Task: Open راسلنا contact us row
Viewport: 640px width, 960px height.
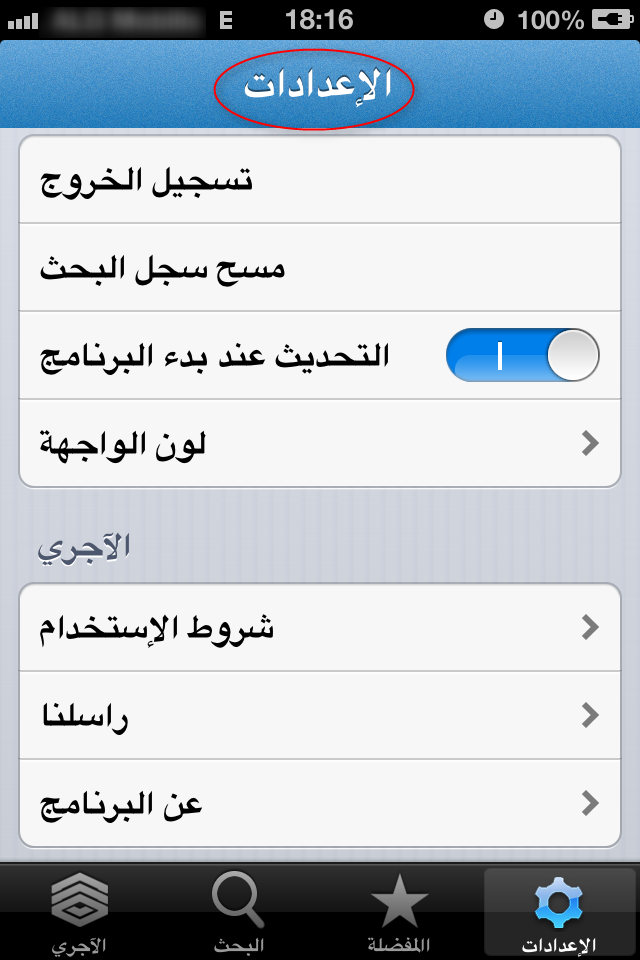Action: pyautogui.click(x=320, y=715)
